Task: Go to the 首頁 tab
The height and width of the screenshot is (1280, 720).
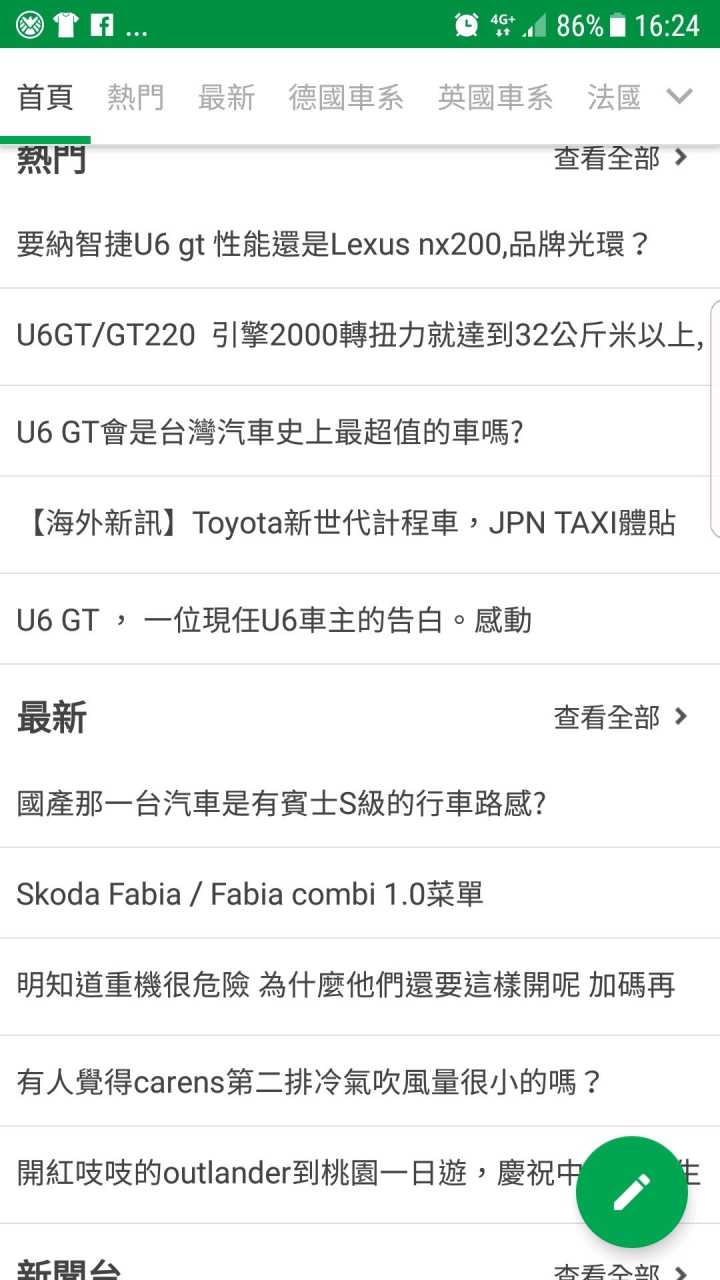Action: coord(45,97)
